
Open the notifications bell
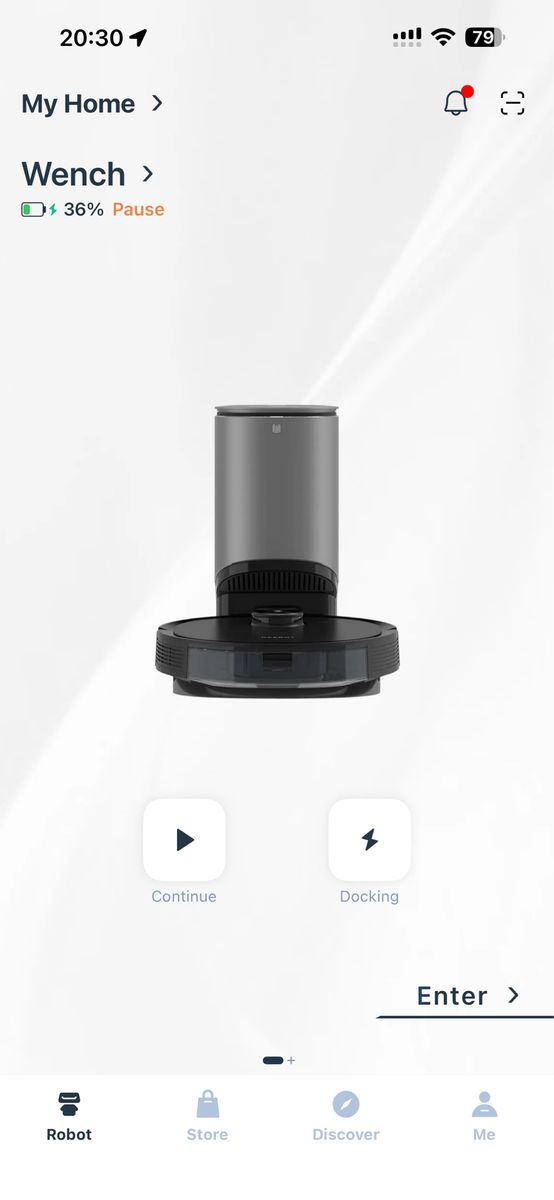(x=457, y=102)
